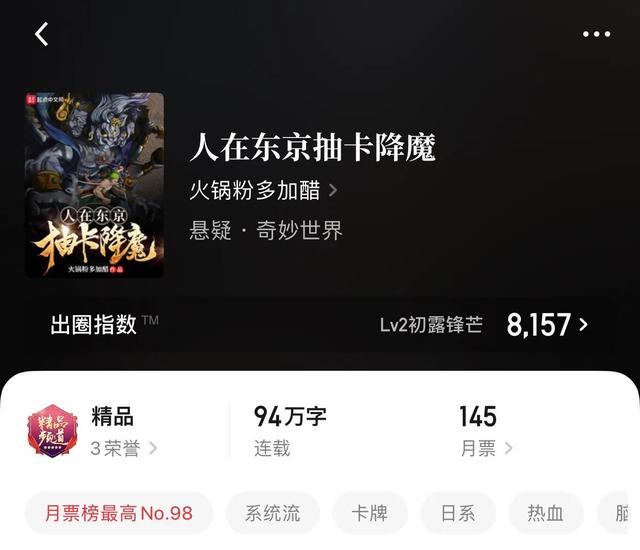View the 精品 3荣誉 honors
Screen dimensions: 640x550
pyautogui.click(x=122, y=432)
